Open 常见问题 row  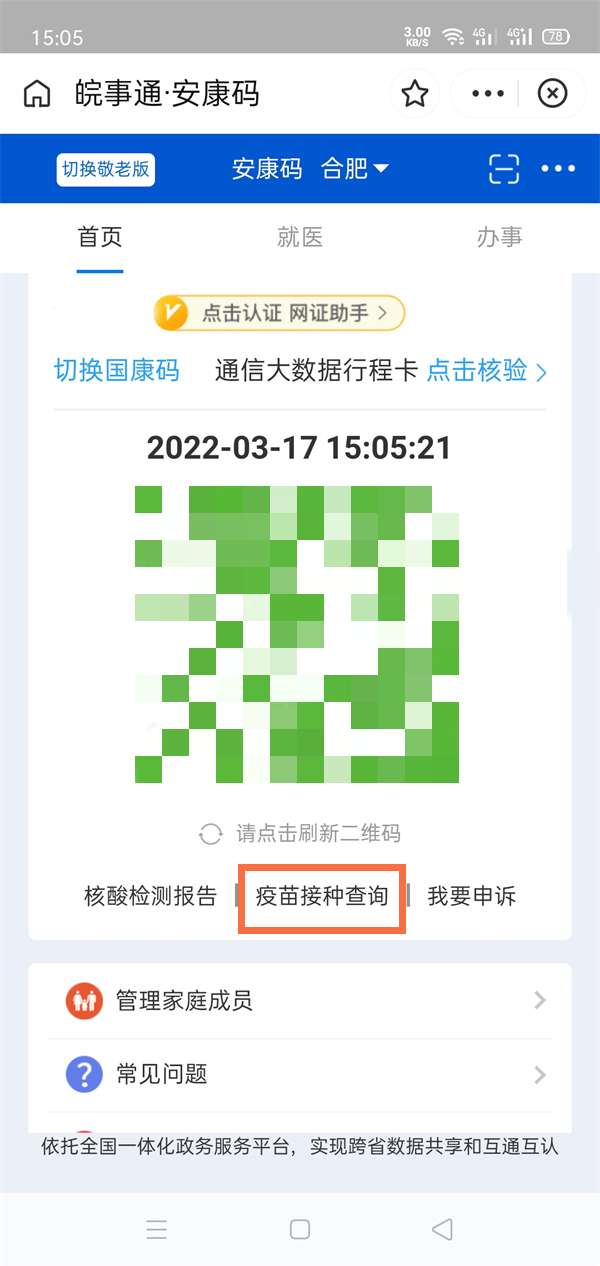point(300,1075)
